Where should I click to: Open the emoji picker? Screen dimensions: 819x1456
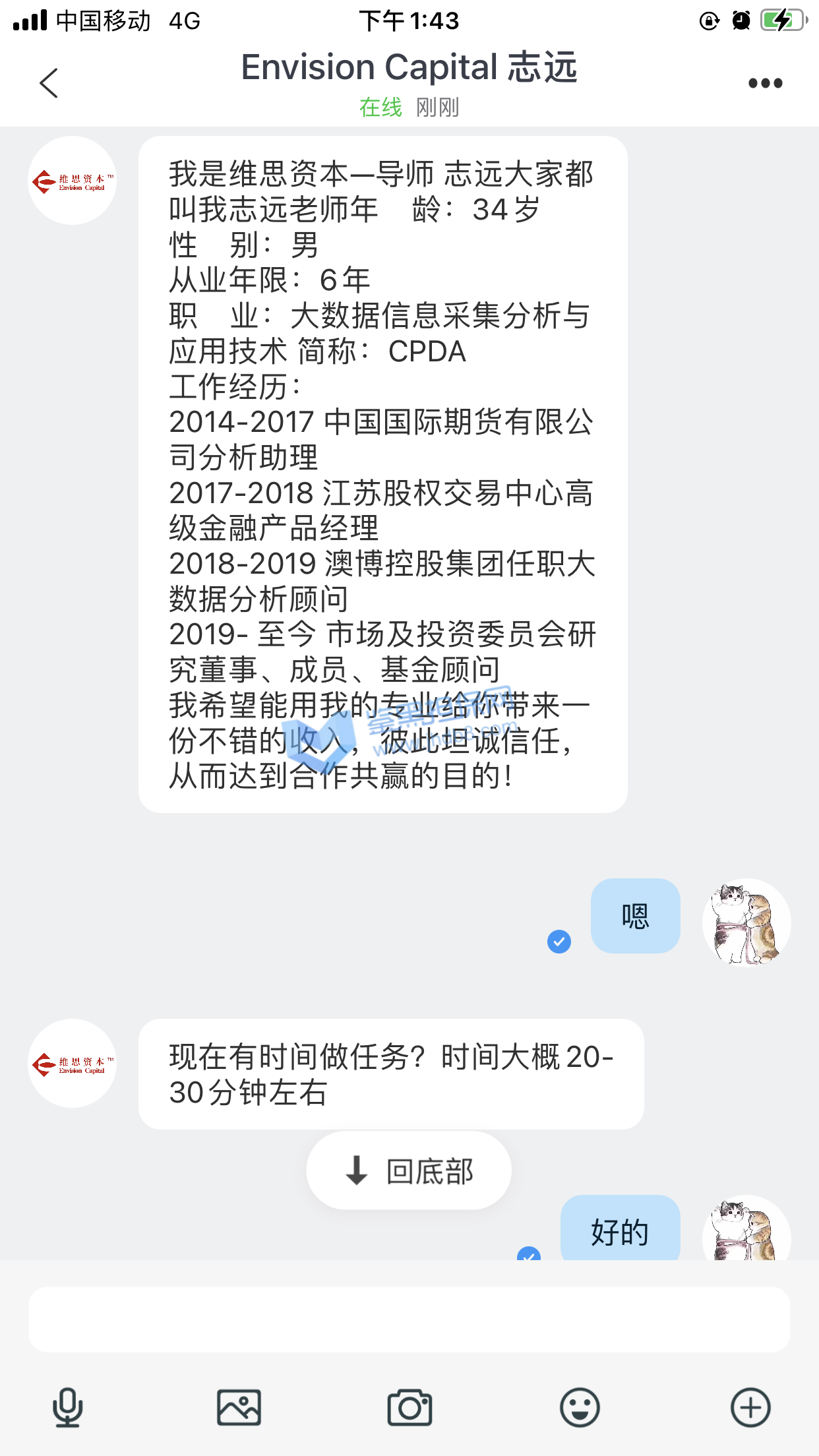tap(580, 1407)
